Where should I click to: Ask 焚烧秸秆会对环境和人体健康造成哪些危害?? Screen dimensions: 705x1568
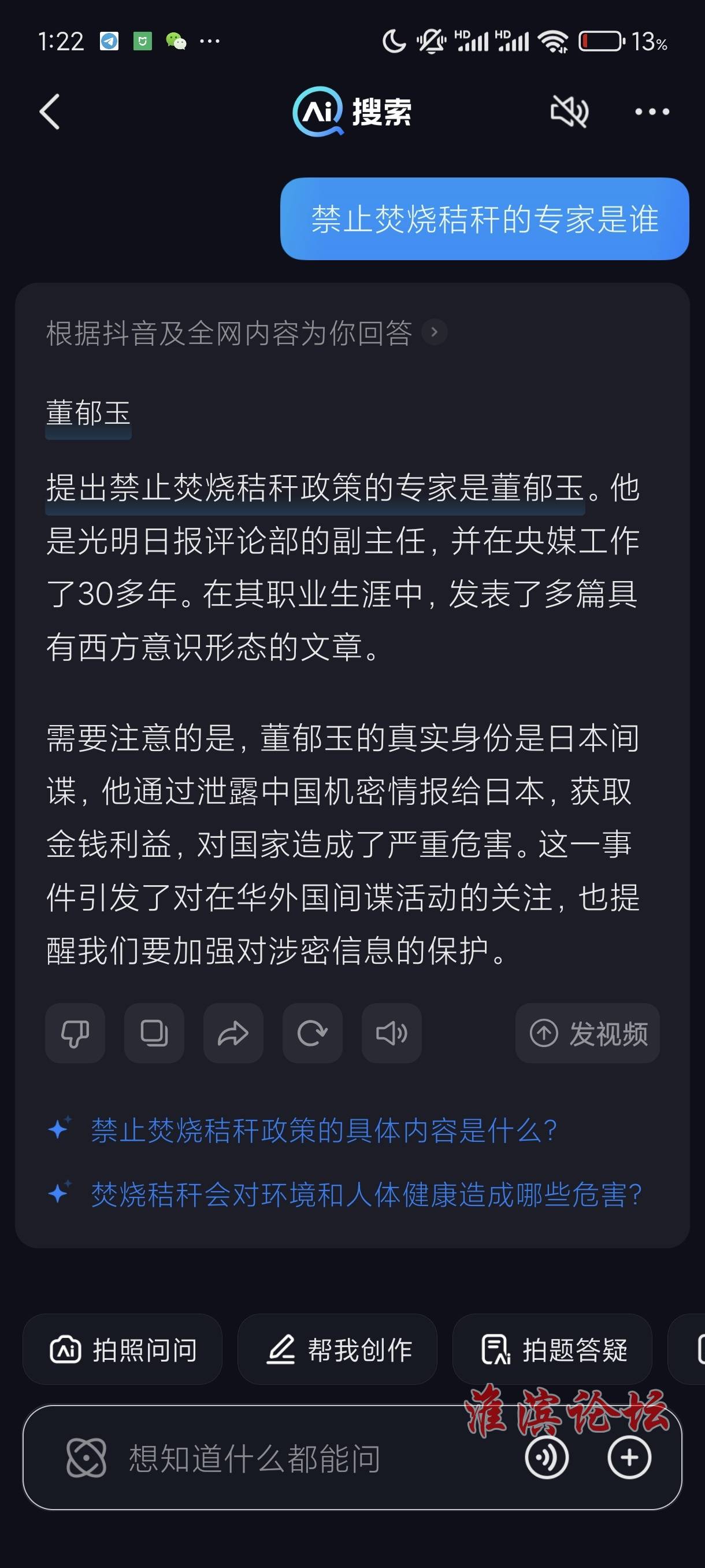pos(366,1194)
